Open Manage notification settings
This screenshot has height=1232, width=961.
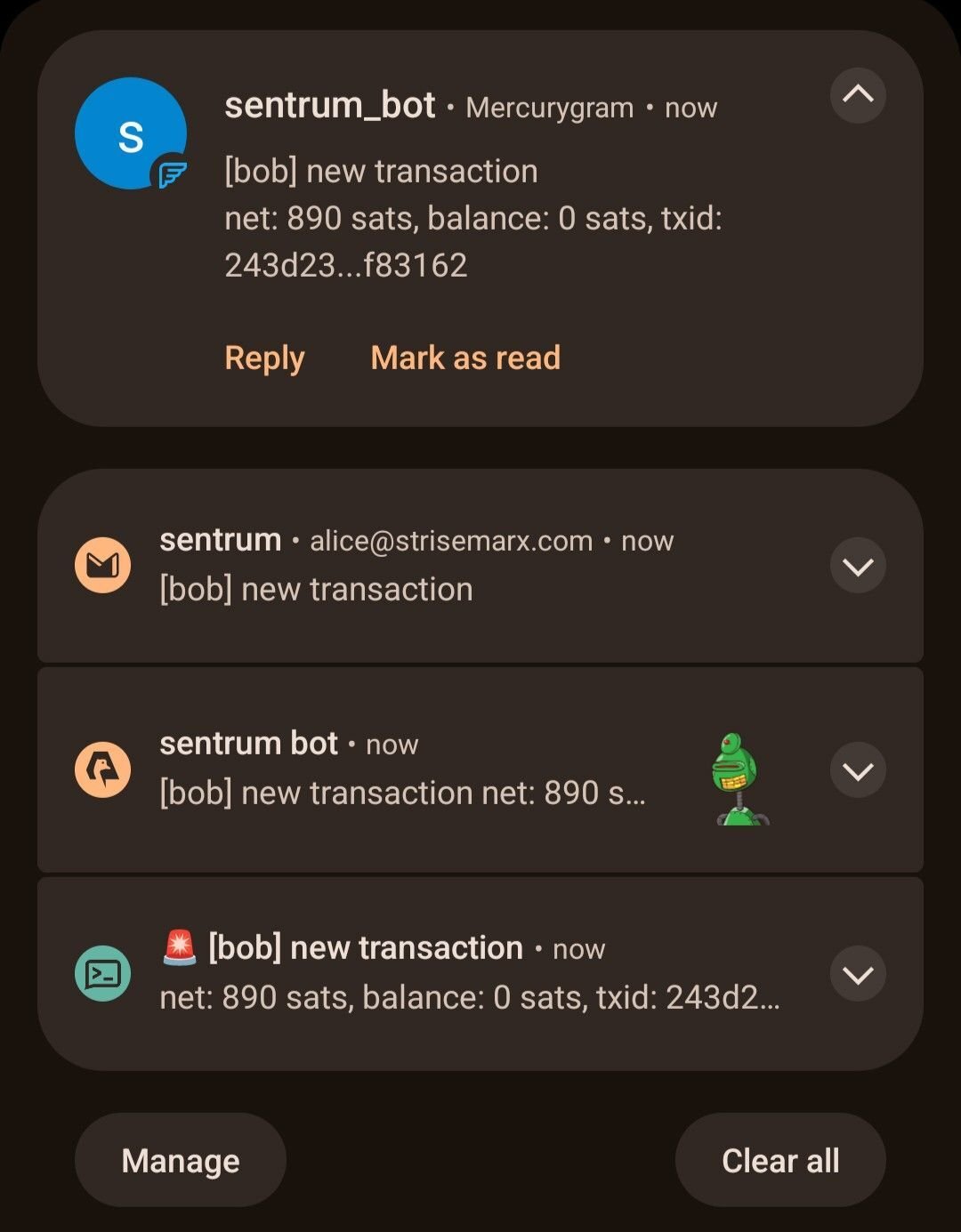[181, 1160]
